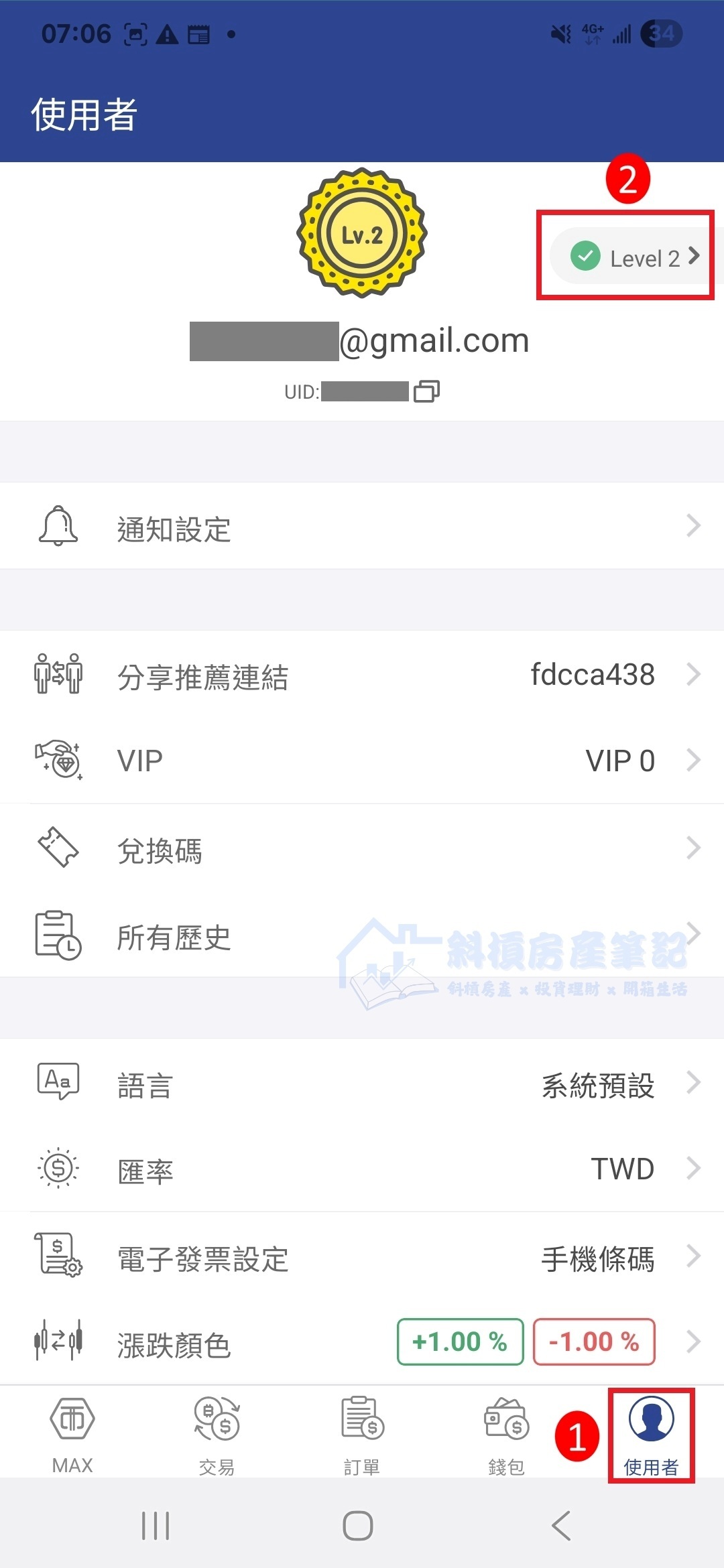Copy the UID with the copy icon
Image resolution: width=724 pixels, height=1568 pixels.
coord(426,391)
